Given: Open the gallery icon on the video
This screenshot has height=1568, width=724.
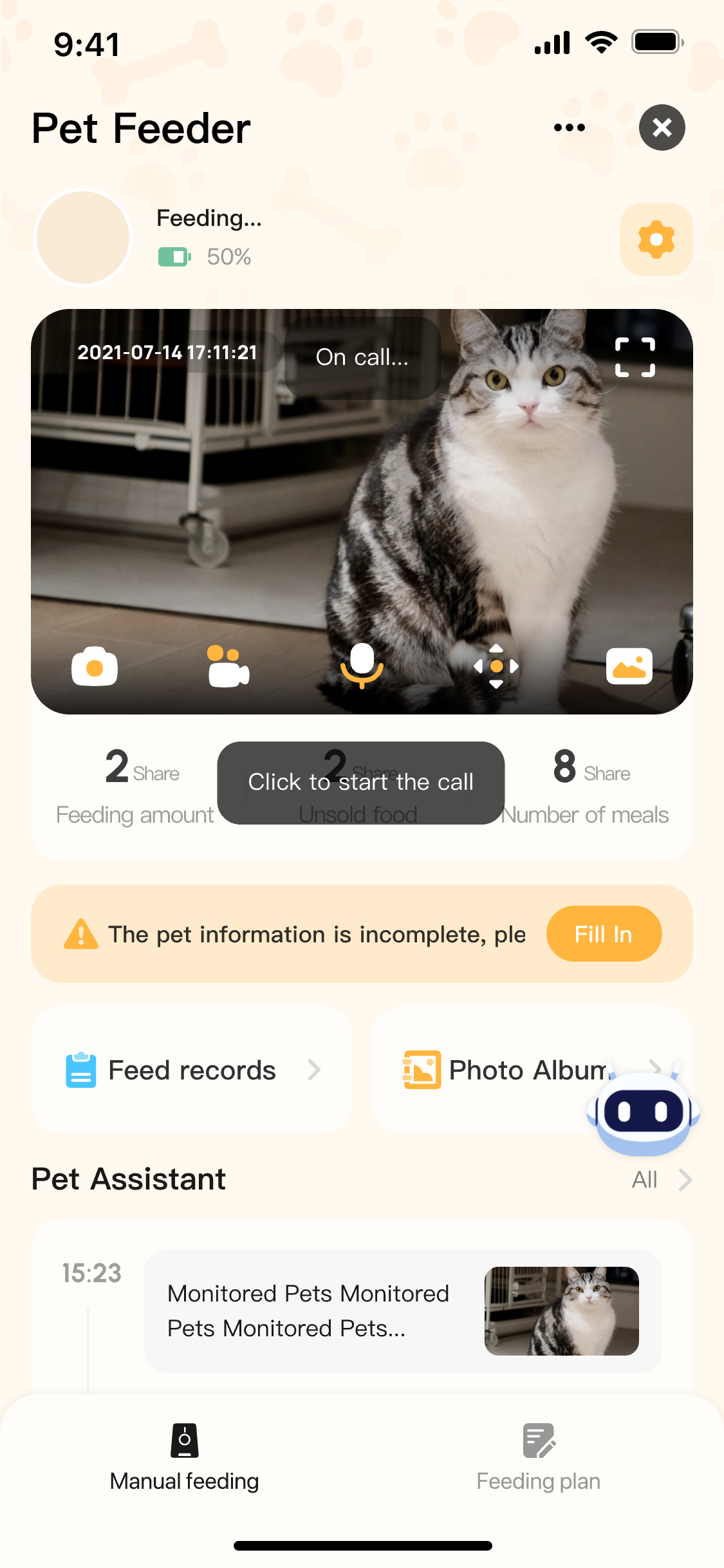Looking at the screenshot, I should tap(629, 666).
